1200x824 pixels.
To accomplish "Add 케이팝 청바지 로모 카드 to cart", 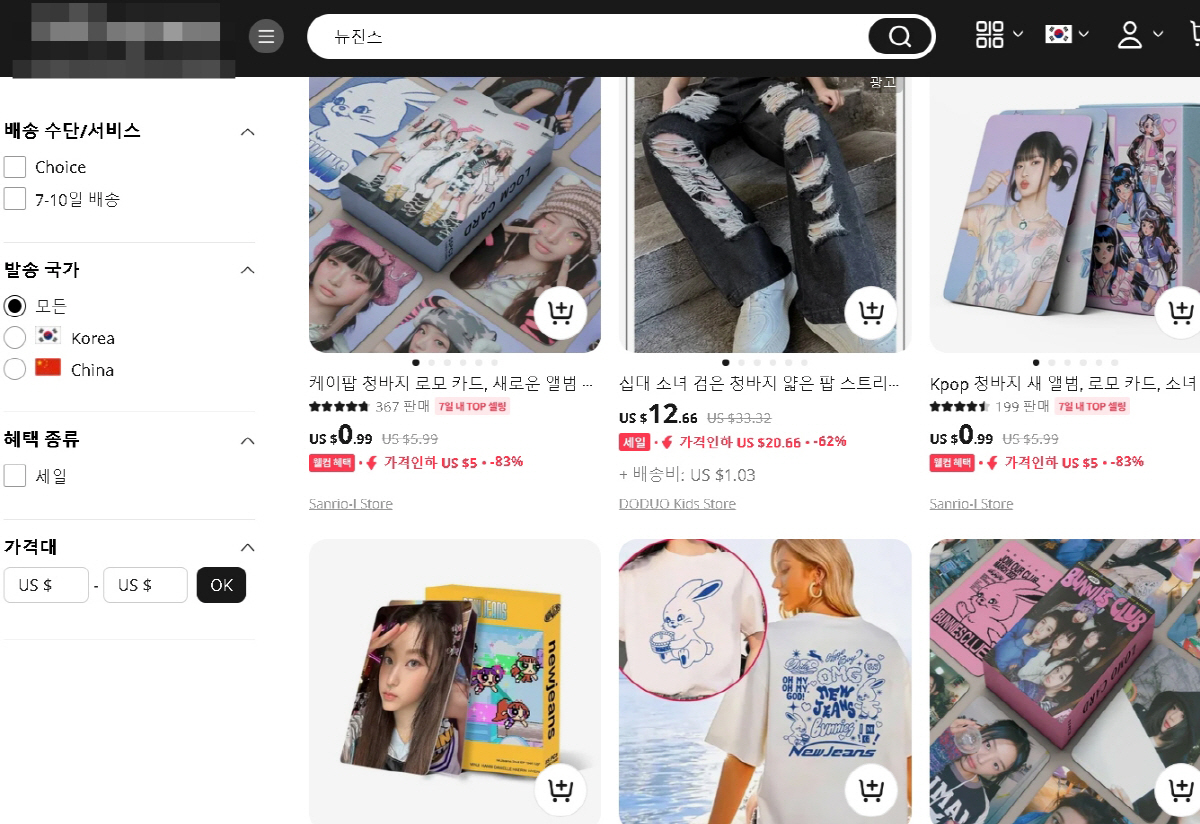I will click(x=560, y=313).
